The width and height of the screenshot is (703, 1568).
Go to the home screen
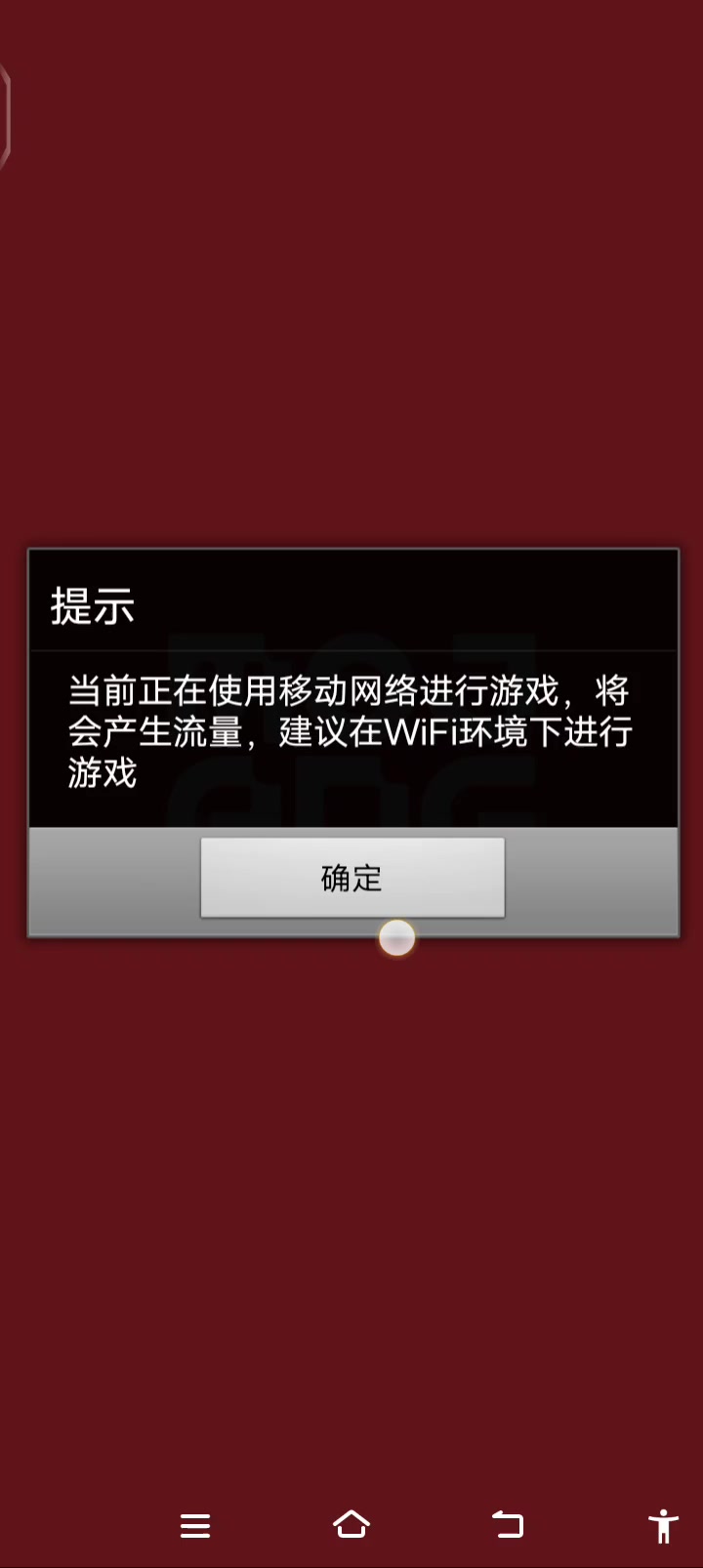click(351, 1525)
